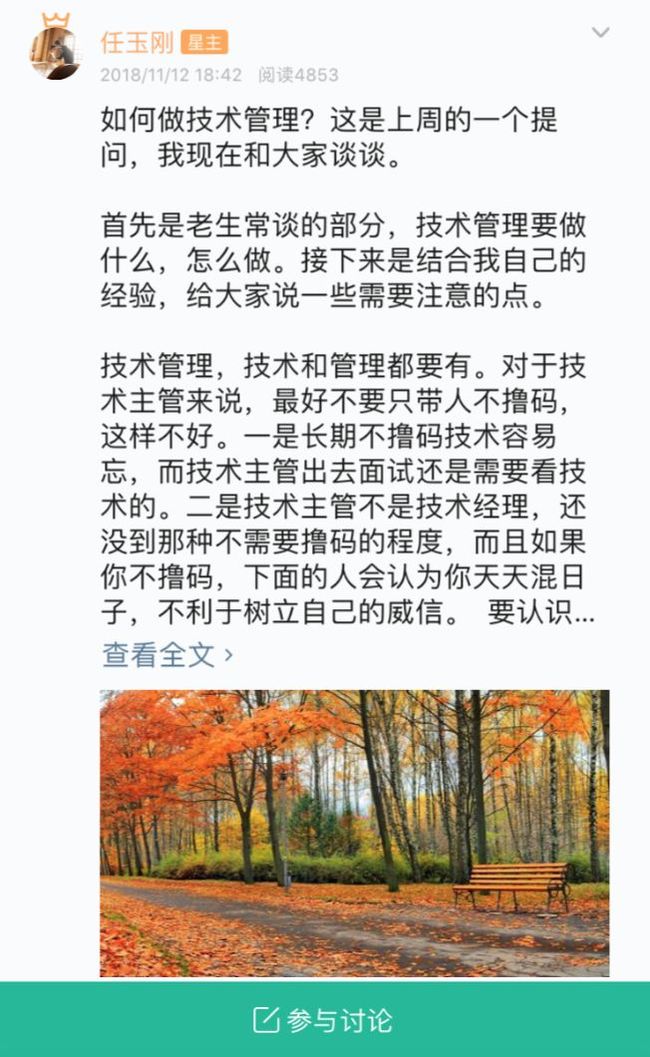Tap the username 任玉刚
The height and width of the screenshot is (1057, 650).
click(137, 43)
